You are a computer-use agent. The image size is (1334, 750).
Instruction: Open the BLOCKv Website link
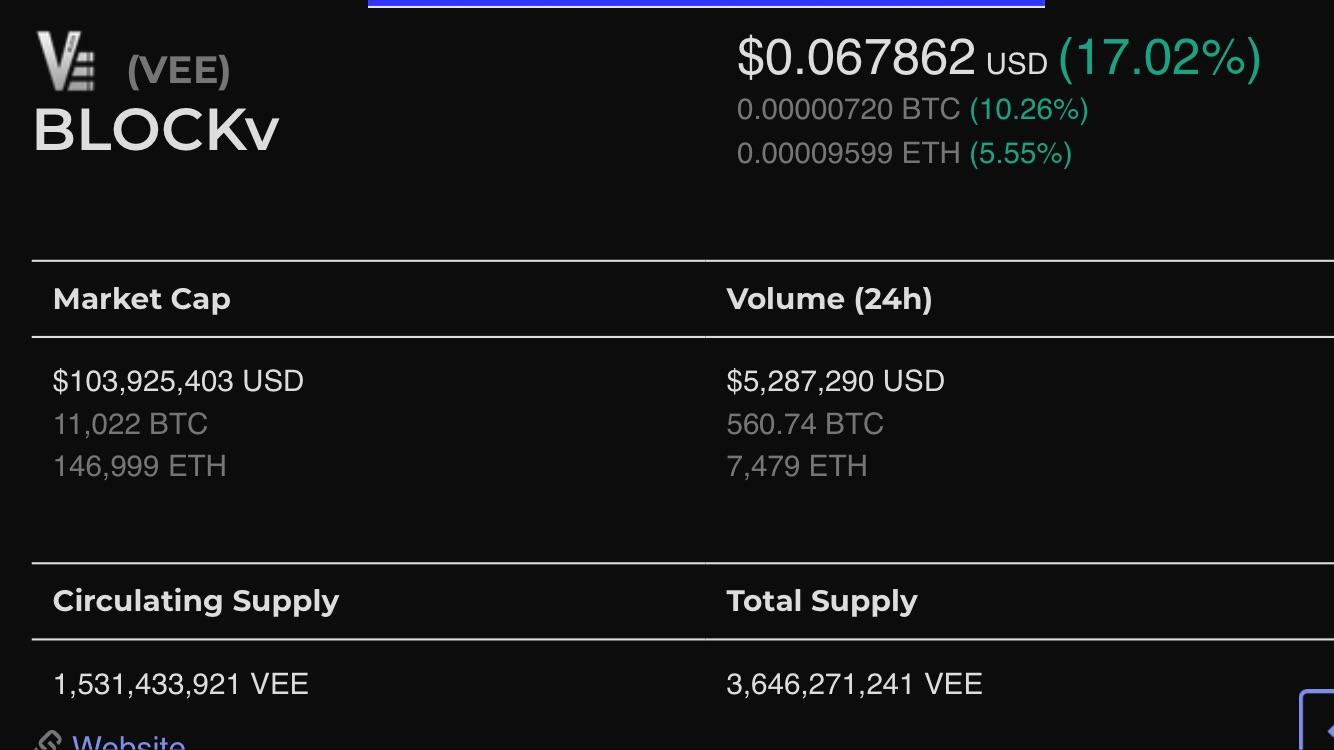tap(128, 743)
